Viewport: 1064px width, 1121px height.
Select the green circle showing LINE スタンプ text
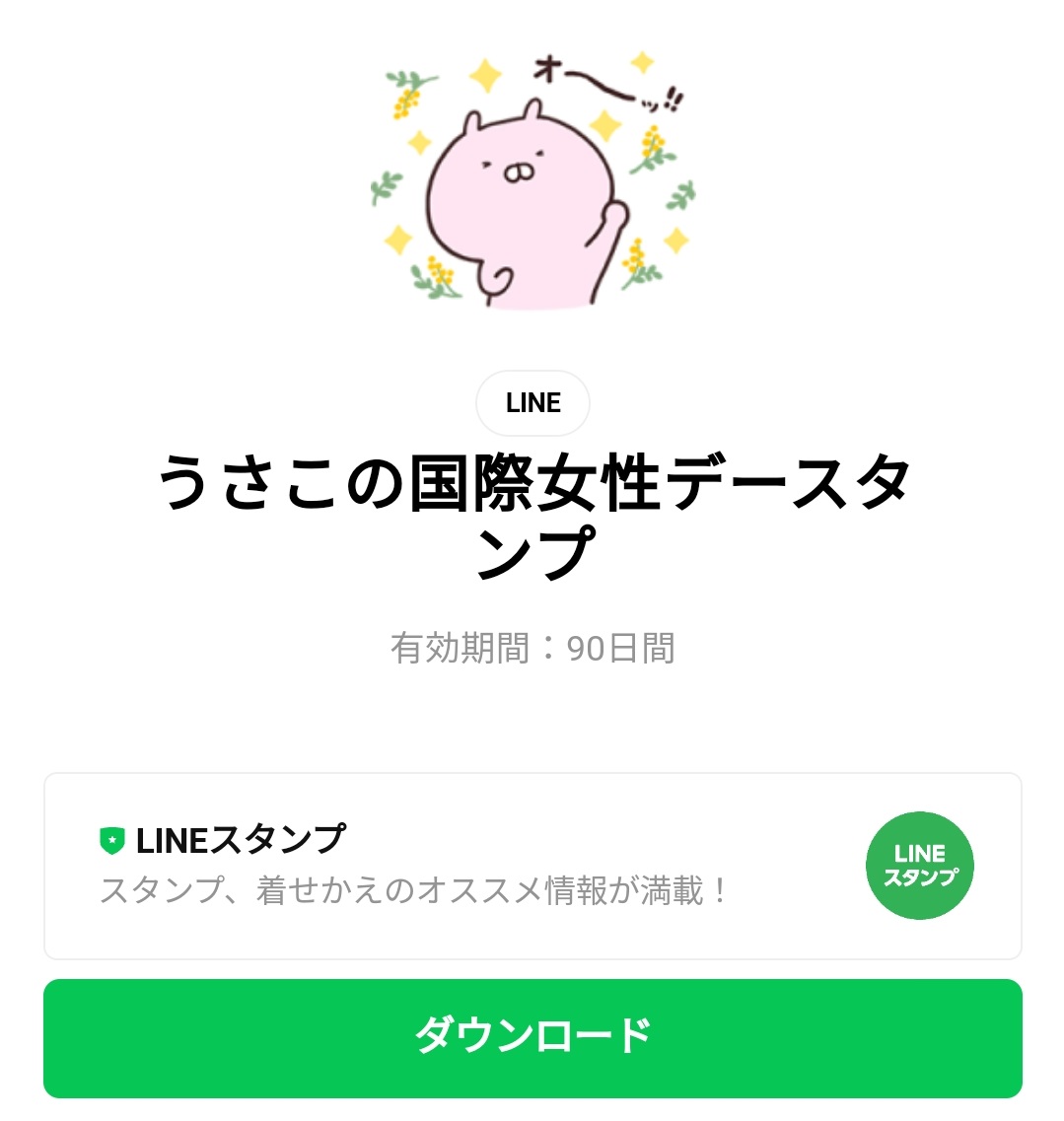(919, 865)
